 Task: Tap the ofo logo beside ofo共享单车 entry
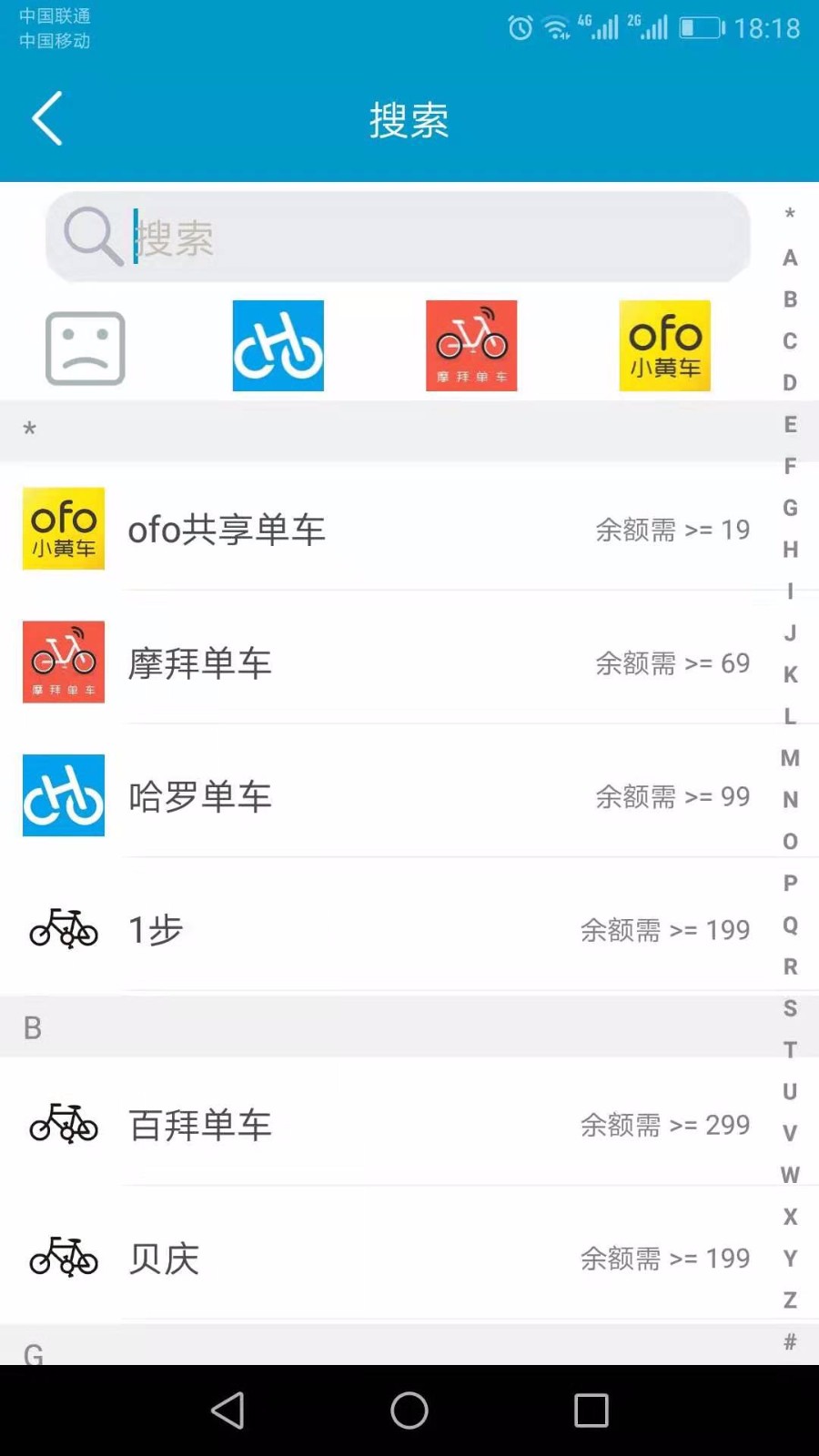click(x=63, y=529)
